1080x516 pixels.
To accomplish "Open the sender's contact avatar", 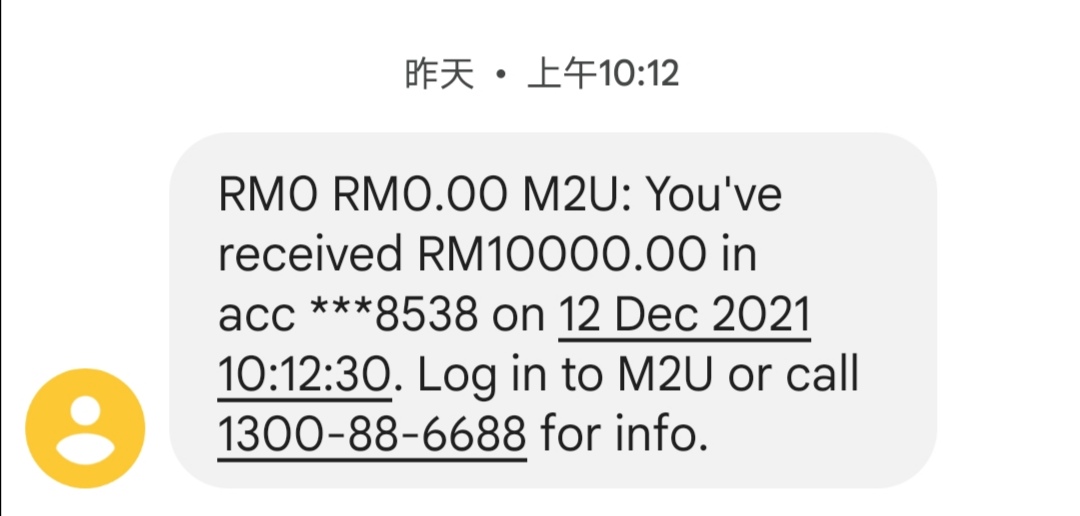I will 85,429.
